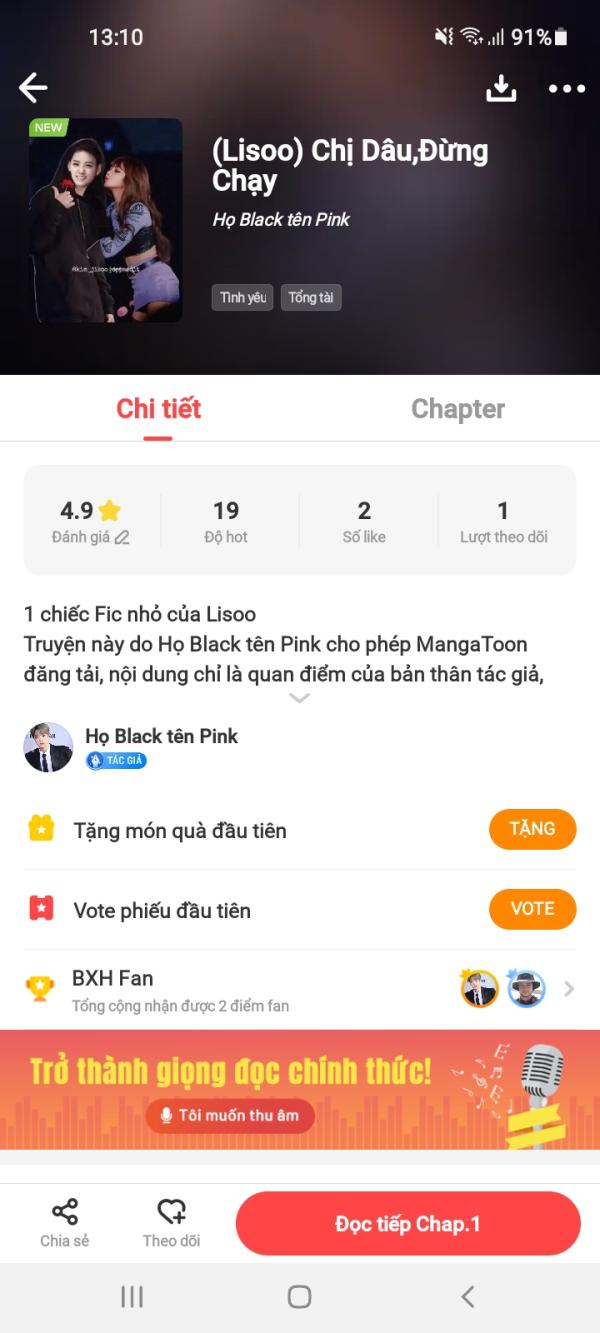The width and height of the screenshot is (600, 1333).
Task: Download this story for offline reading
Action: tap(501, 88)
